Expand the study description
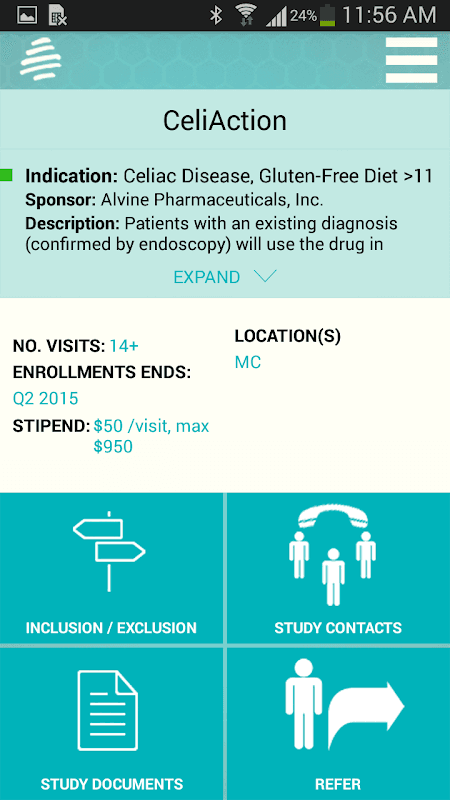The width and height of the screenshot is (450, 800). (x=225, y=277)
